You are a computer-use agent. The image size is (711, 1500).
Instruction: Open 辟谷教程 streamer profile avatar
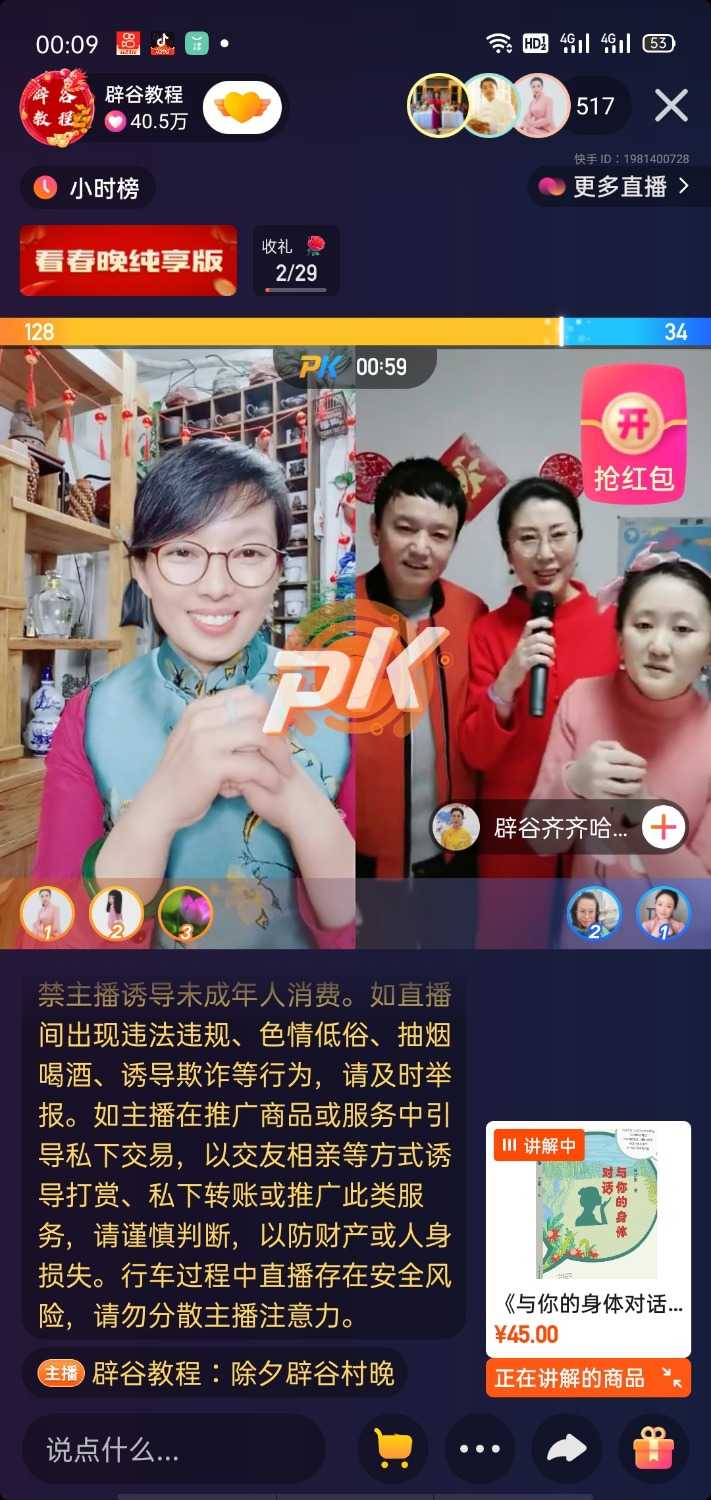[x=57, y=107]
